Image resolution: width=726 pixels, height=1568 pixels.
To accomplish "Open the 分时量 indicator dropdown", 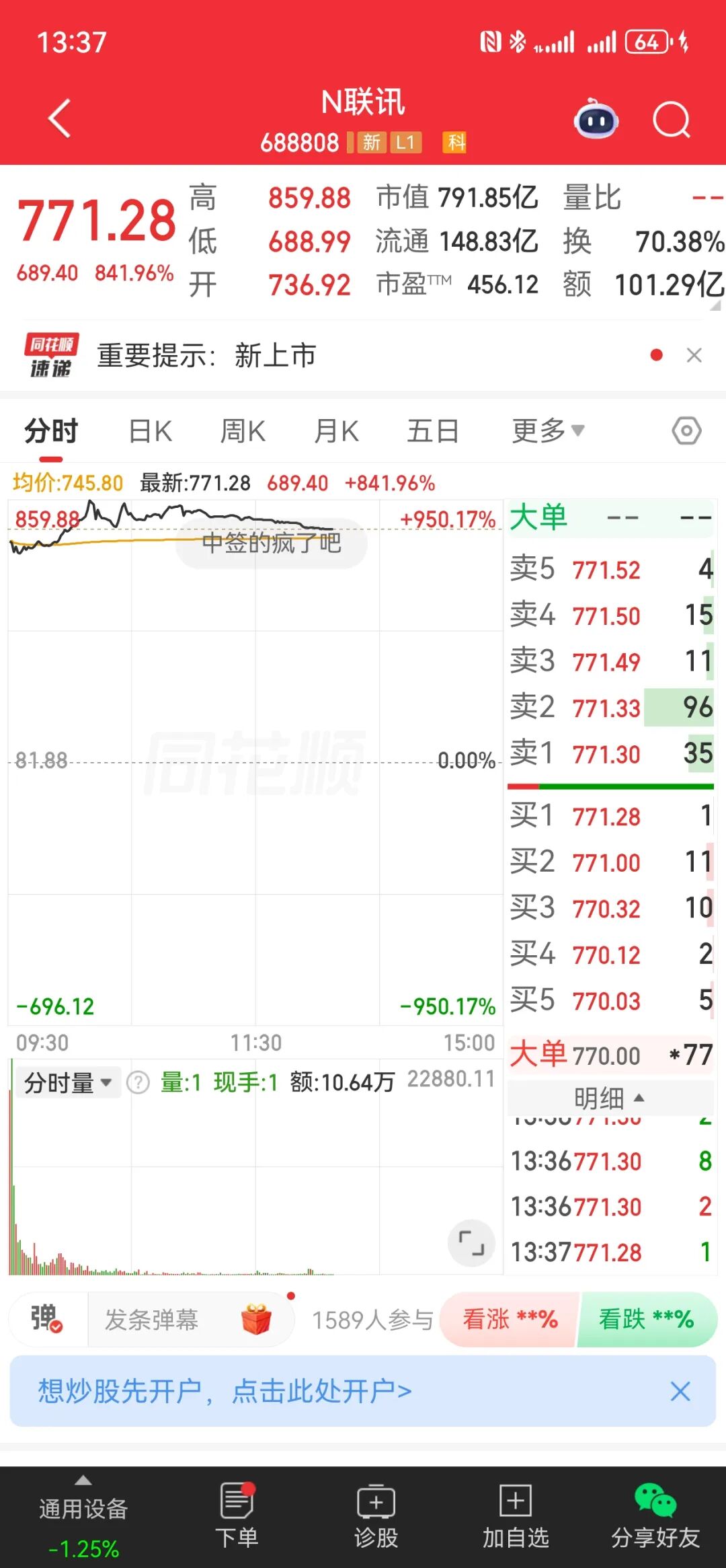I will coord(68,1083).
